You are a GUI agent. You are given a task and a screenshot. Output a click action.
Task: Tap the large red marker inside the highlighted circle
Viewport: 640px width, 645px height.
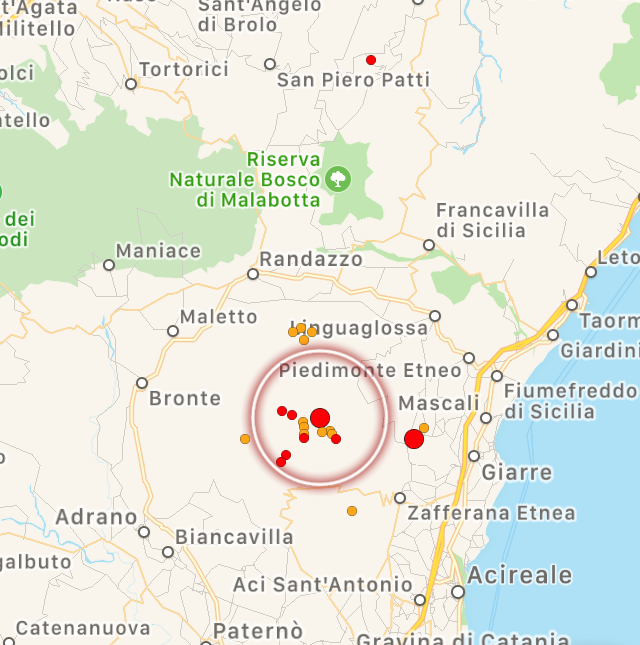pyautogui.click(x=320, y=418)
